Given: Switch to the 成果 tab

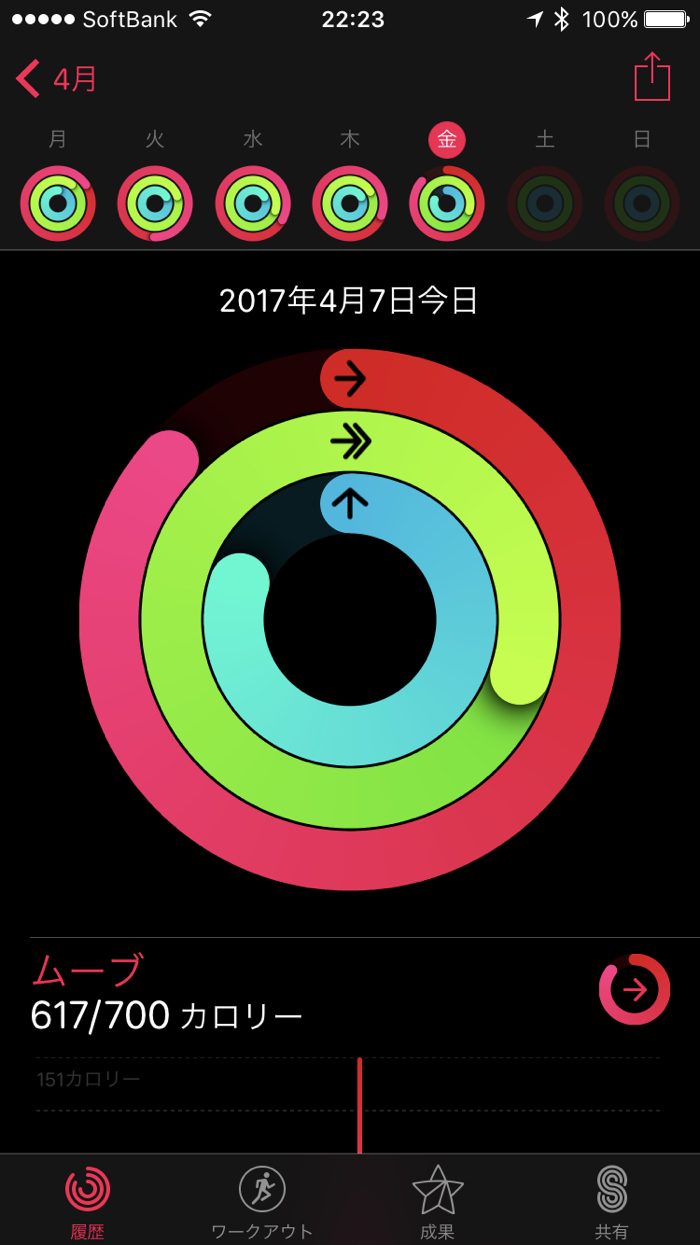Looking at the screenshot, I should coord(437,1199).
